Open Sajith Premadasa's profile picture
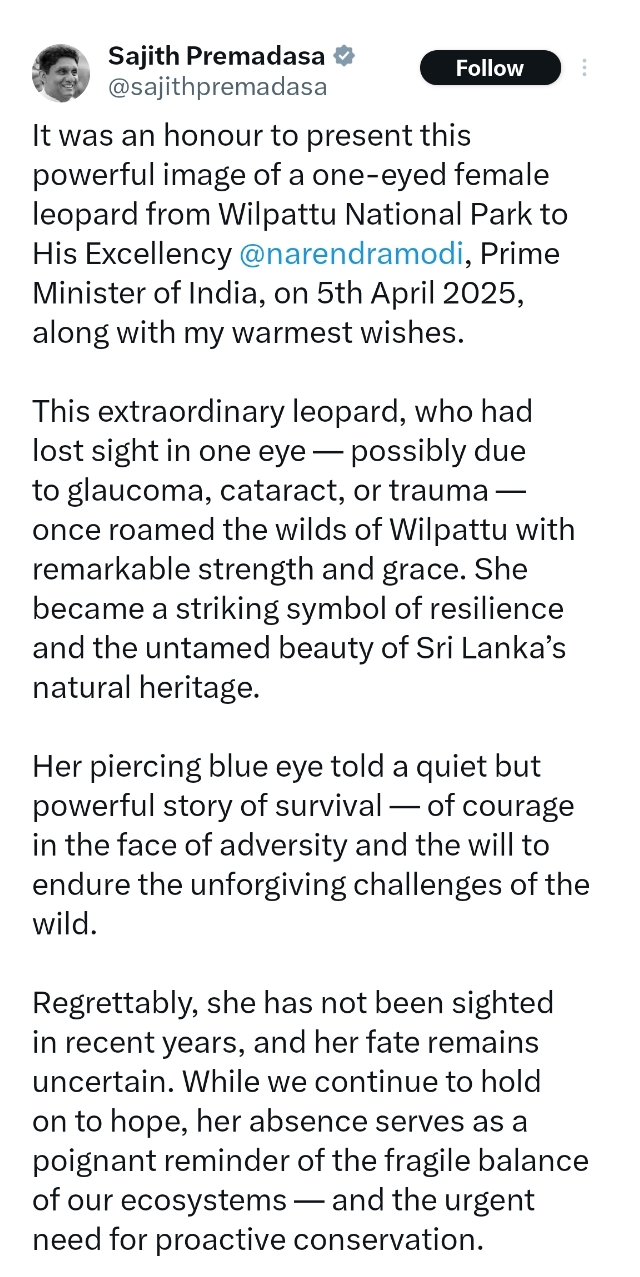 coord(61,72)
